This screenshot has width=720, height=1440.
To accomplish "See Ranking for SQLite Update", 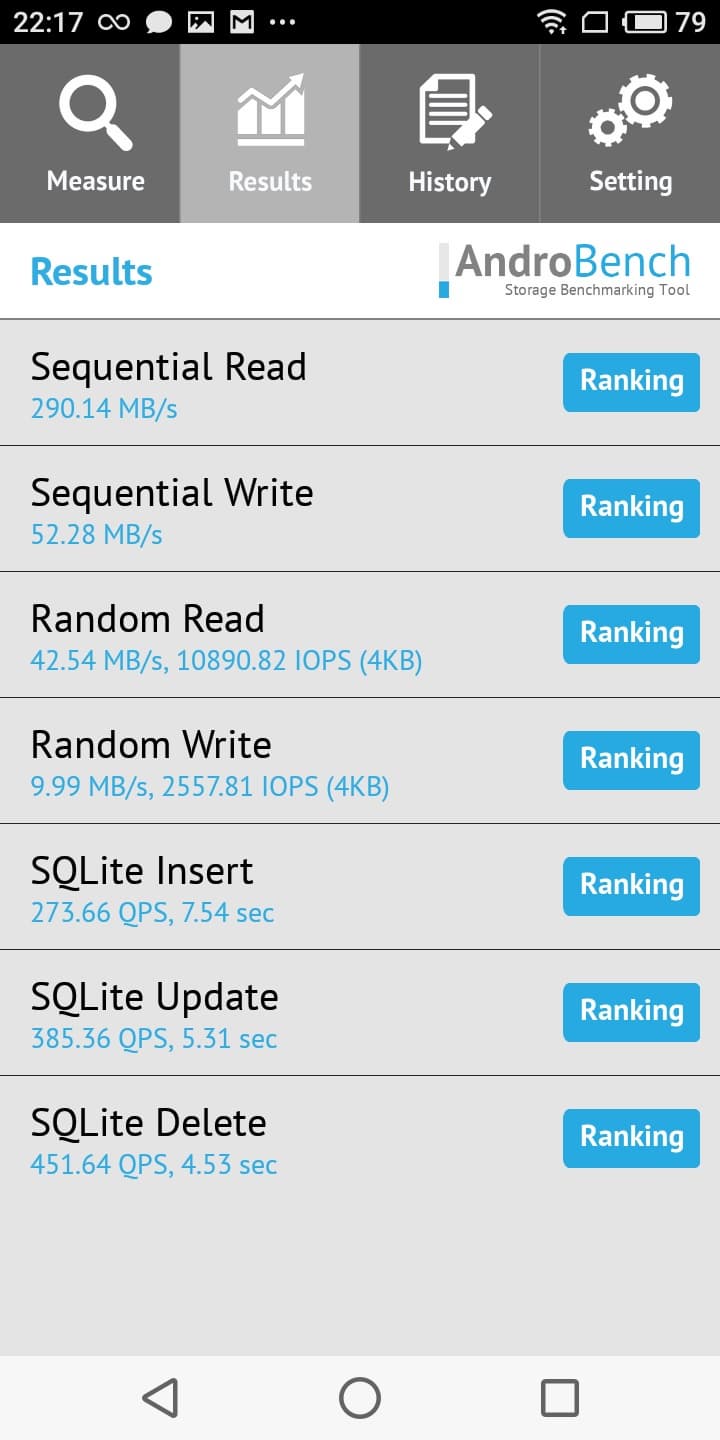I will 631,1011.
